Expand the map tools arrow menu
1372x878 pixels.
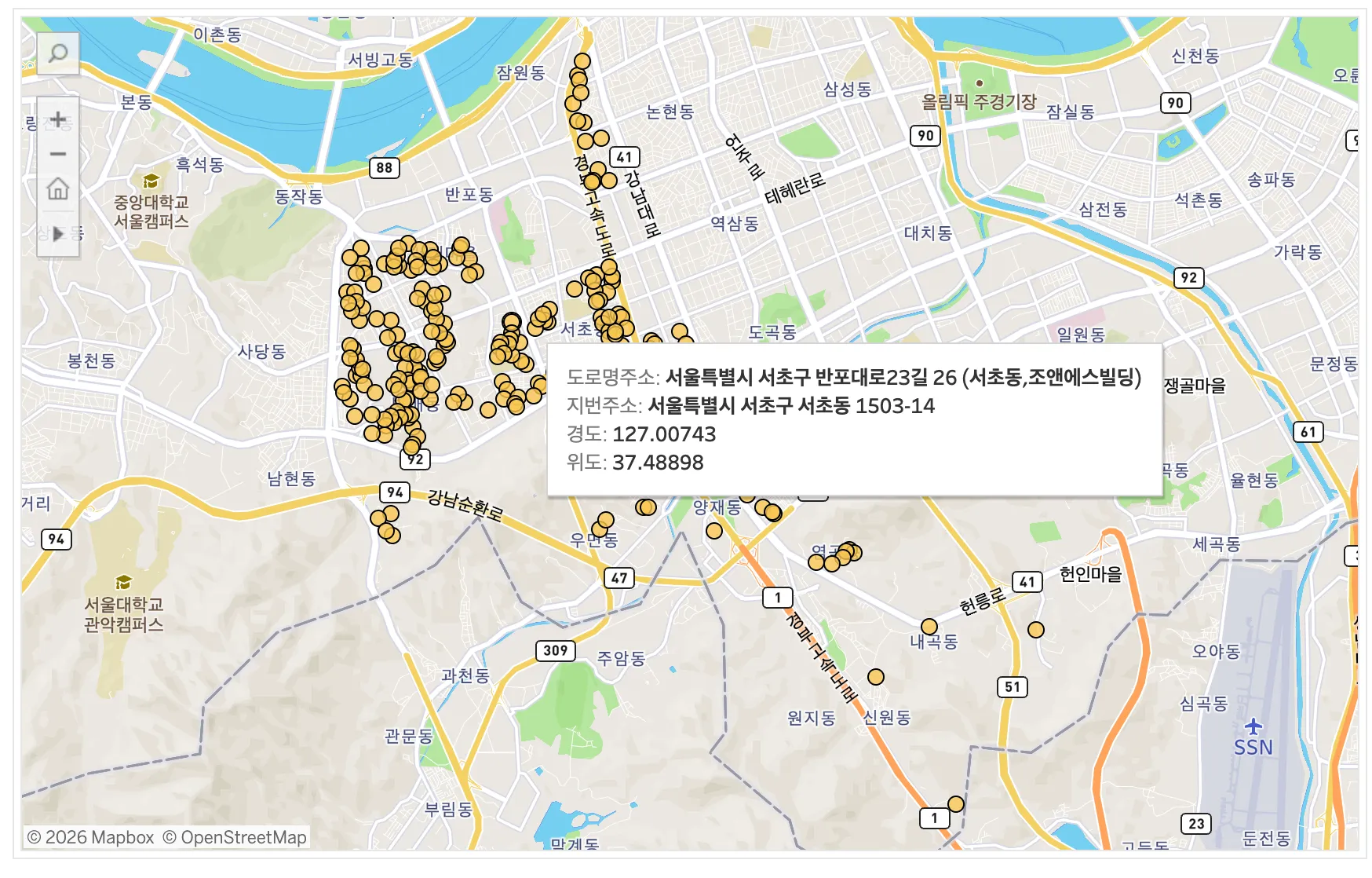[x=58, y=233]
